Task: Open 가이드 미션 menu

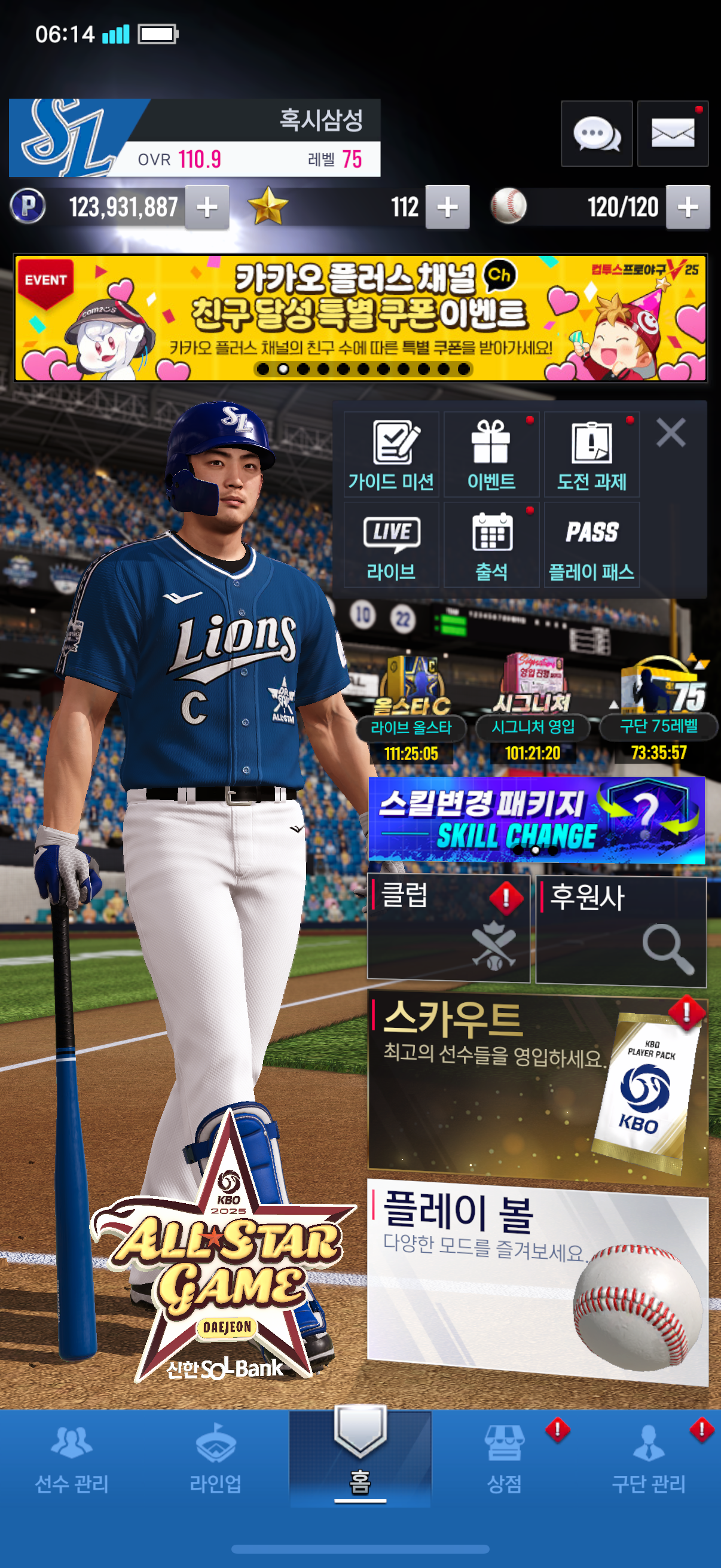Action: 391,454
